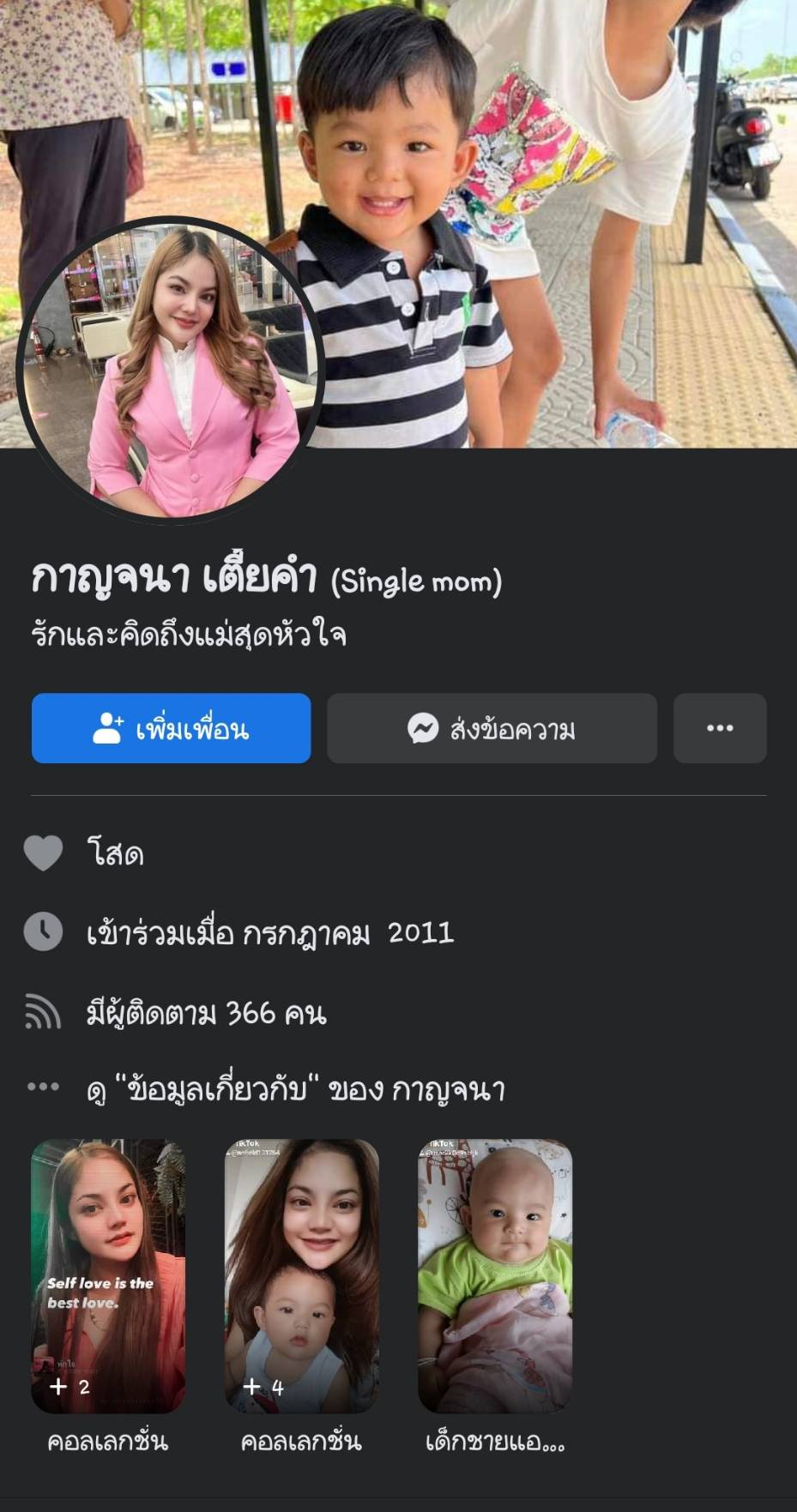Open the 'Self love is the best love' collection
797x1512 pixels.
click(x=108, y=1275)
